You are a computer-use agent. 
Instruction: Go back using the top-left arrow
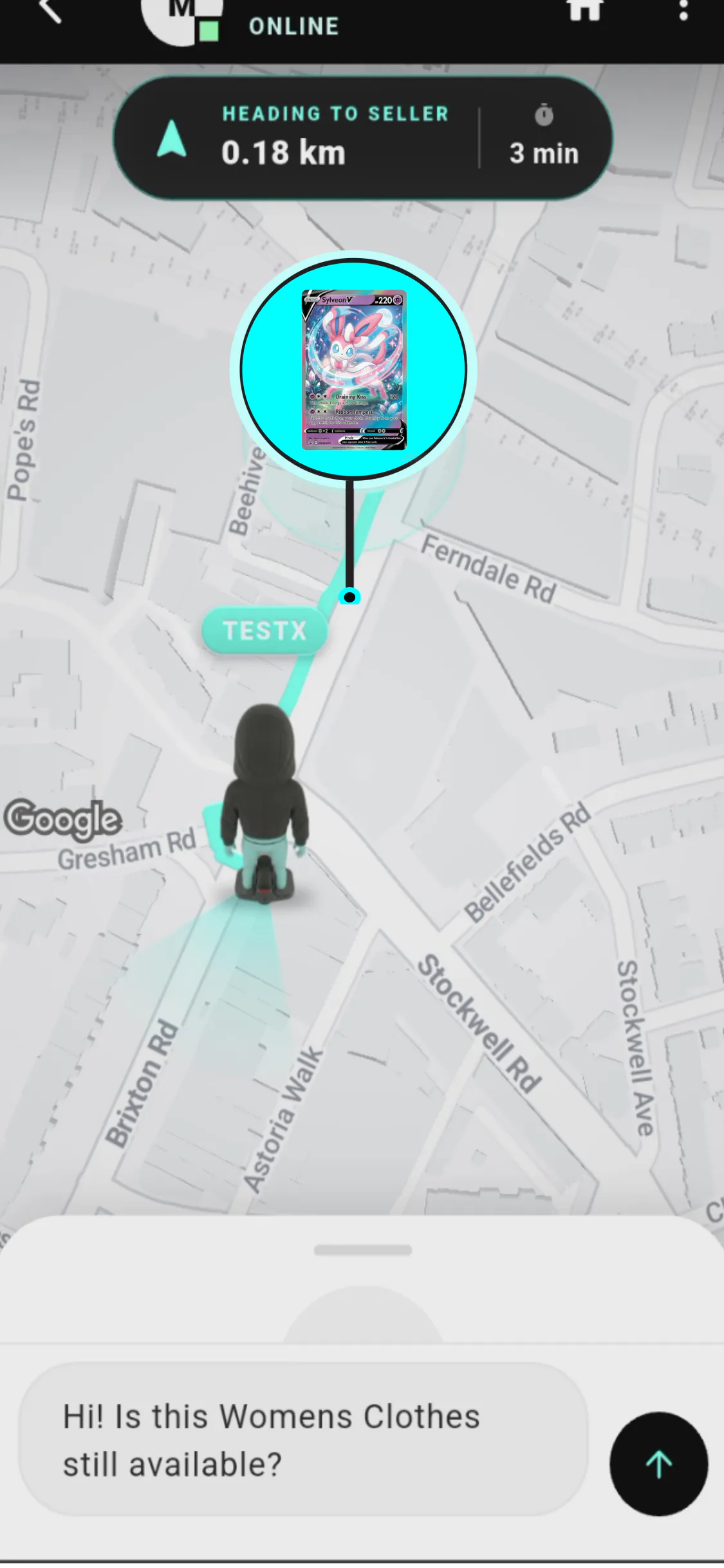click(x=50, y=10)
